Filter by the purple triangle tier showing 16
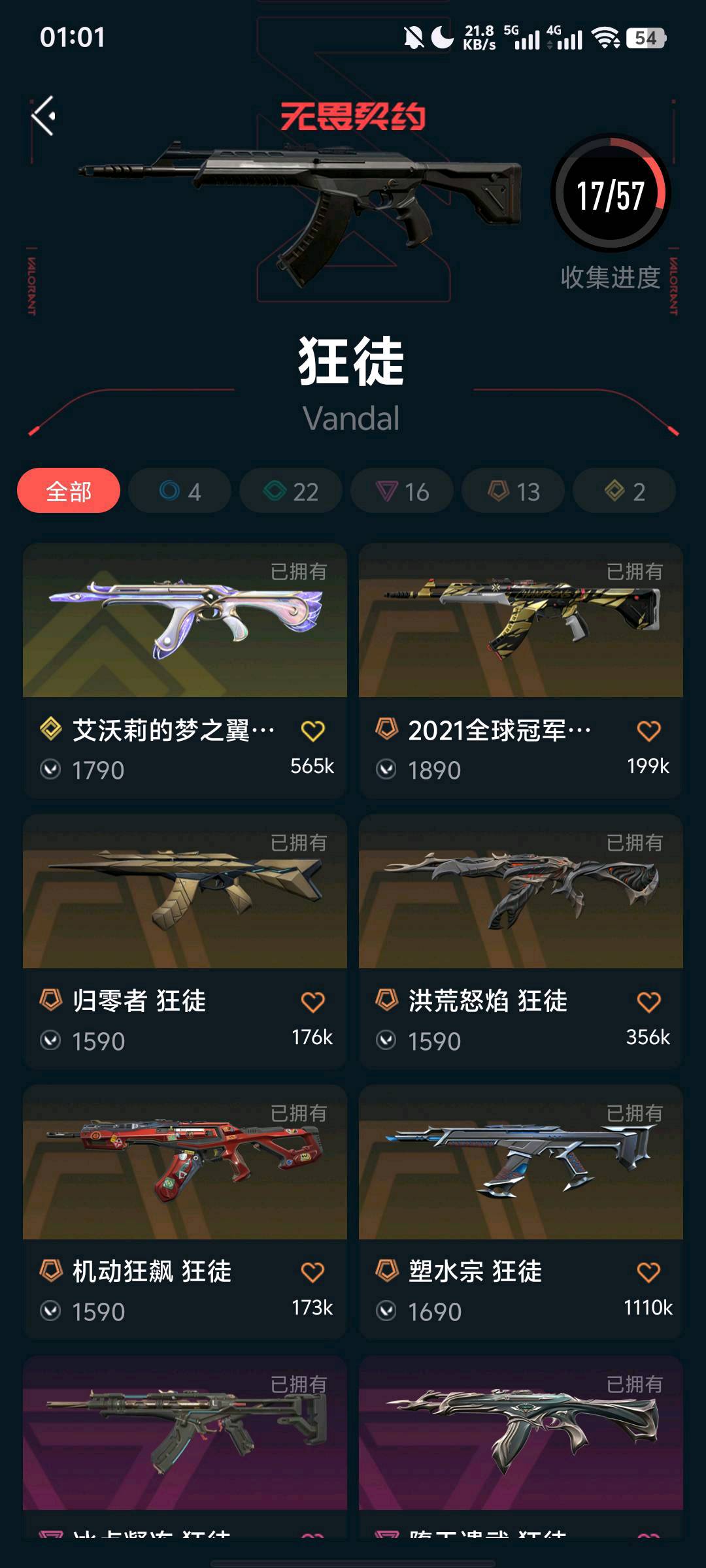This screenshot has height=1568, width=706. point(402,491)
